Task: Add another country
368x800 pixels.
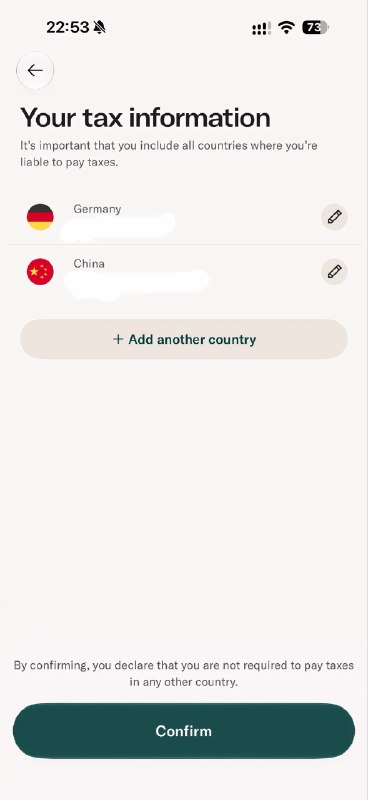Action: [184, 339]
